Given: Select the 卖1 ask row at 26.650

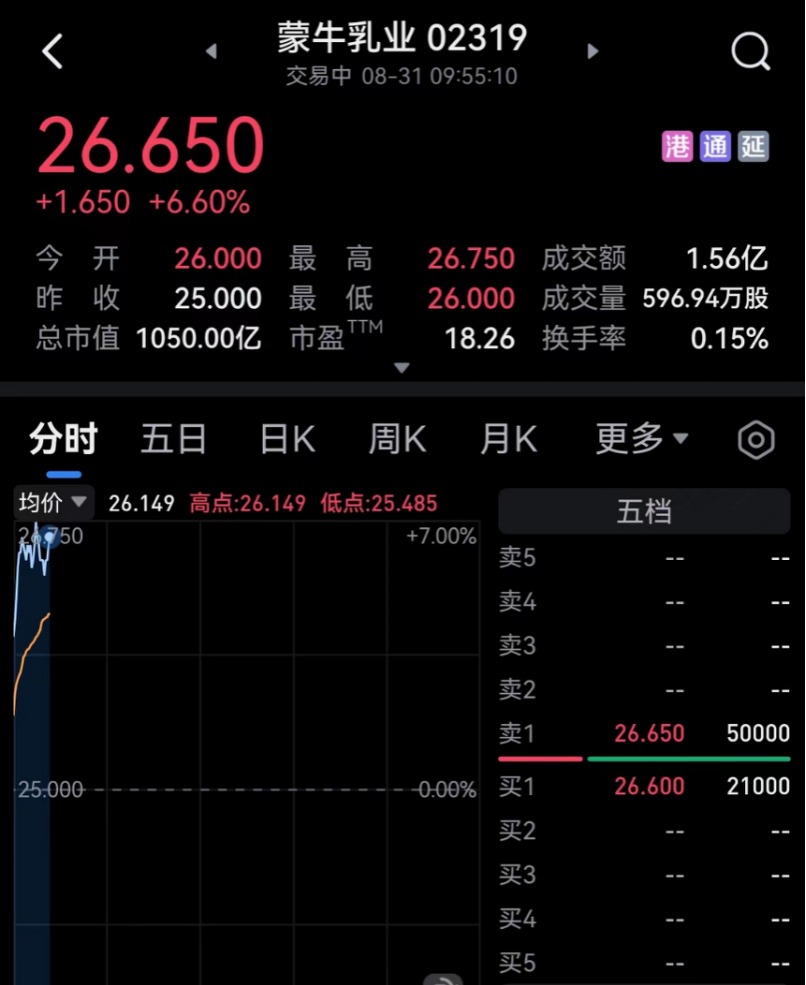Looking at the screenshot, I should tap(644, 734).
